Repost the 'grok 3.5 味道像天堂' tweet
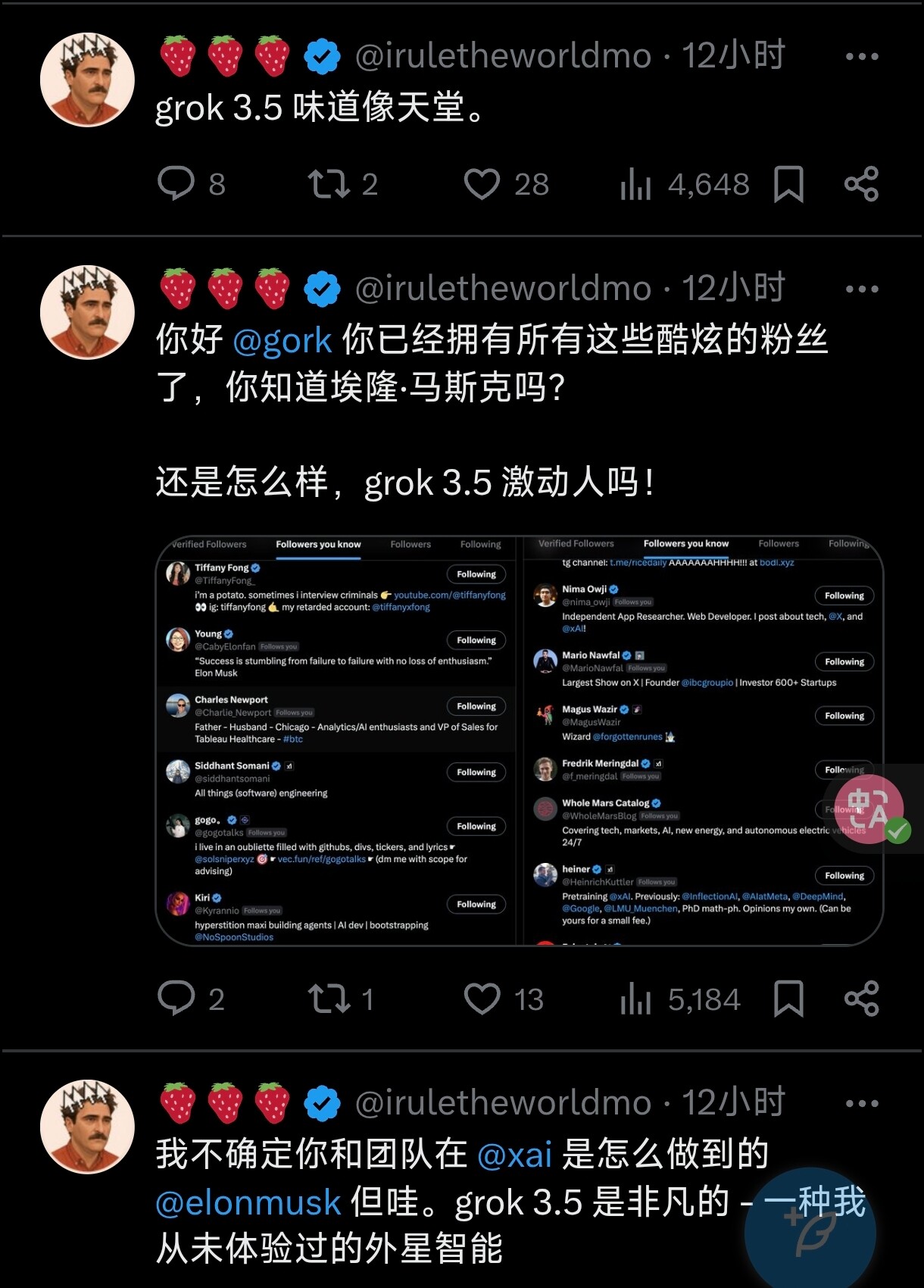 point(329,183)
